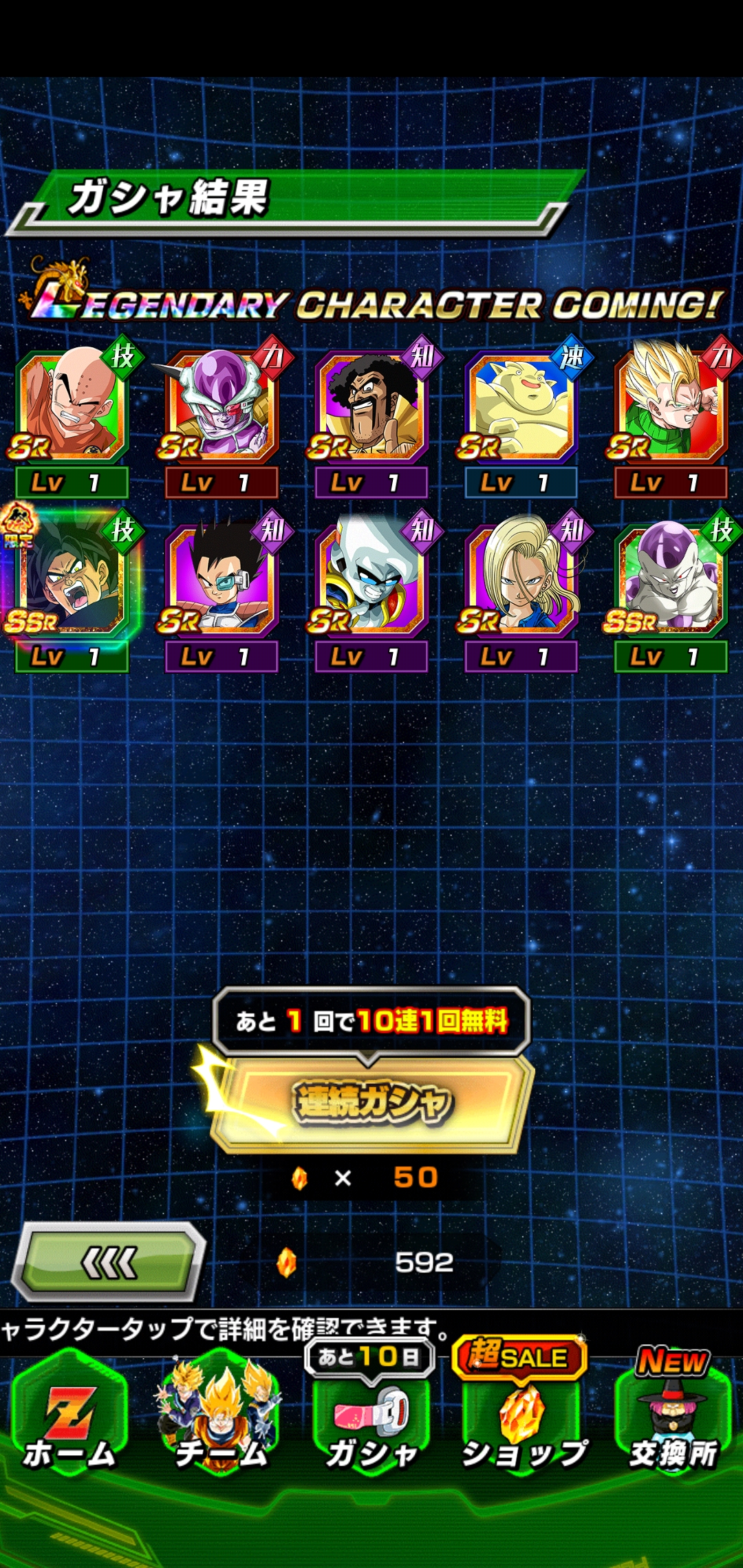
Task: View SSR final-form Frieza card details
Action: point(671,590)
